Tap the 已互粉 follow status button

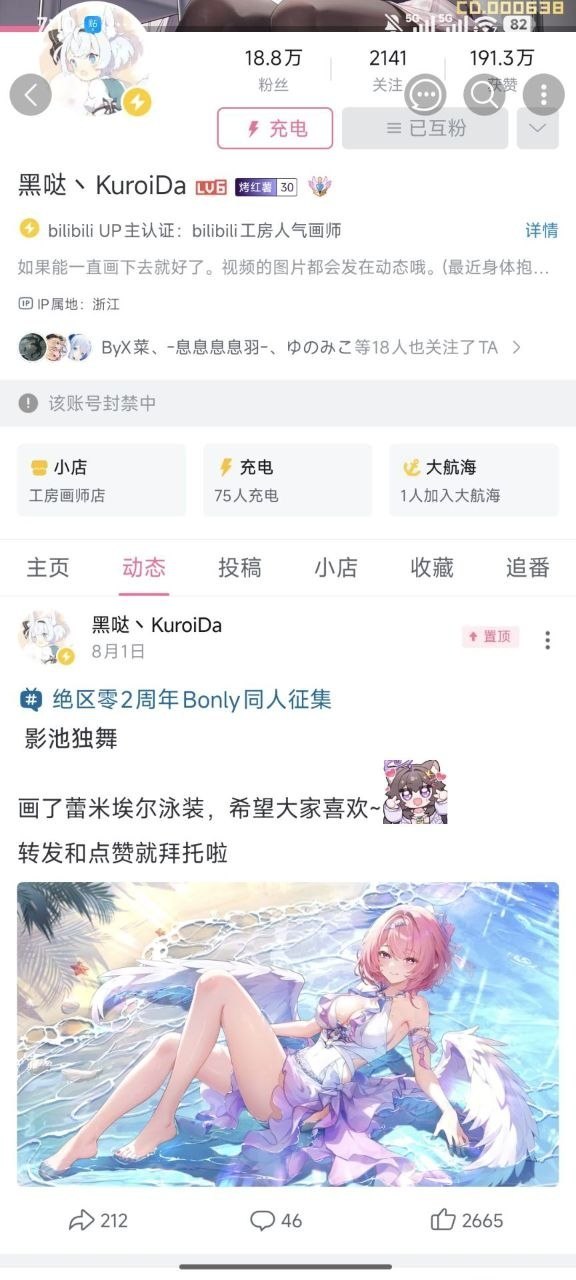[425, 128]
